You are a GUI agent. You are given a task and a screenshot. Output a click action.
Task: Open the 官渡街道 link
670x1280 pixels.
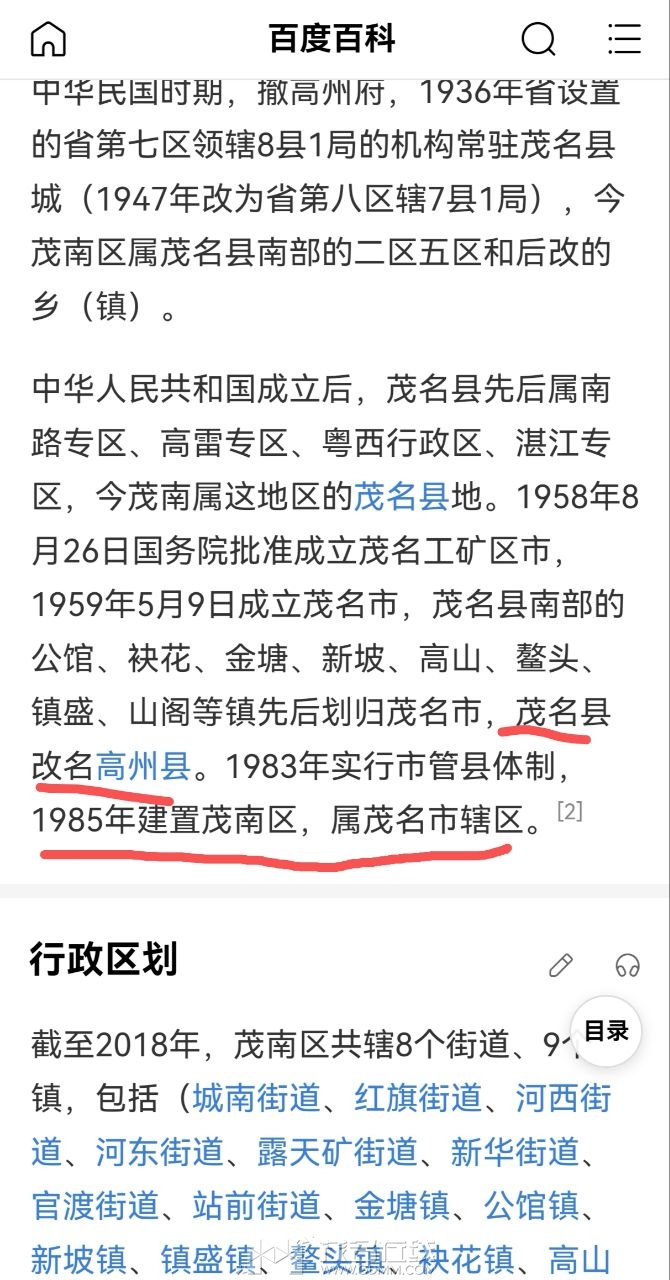[96, 1205]
